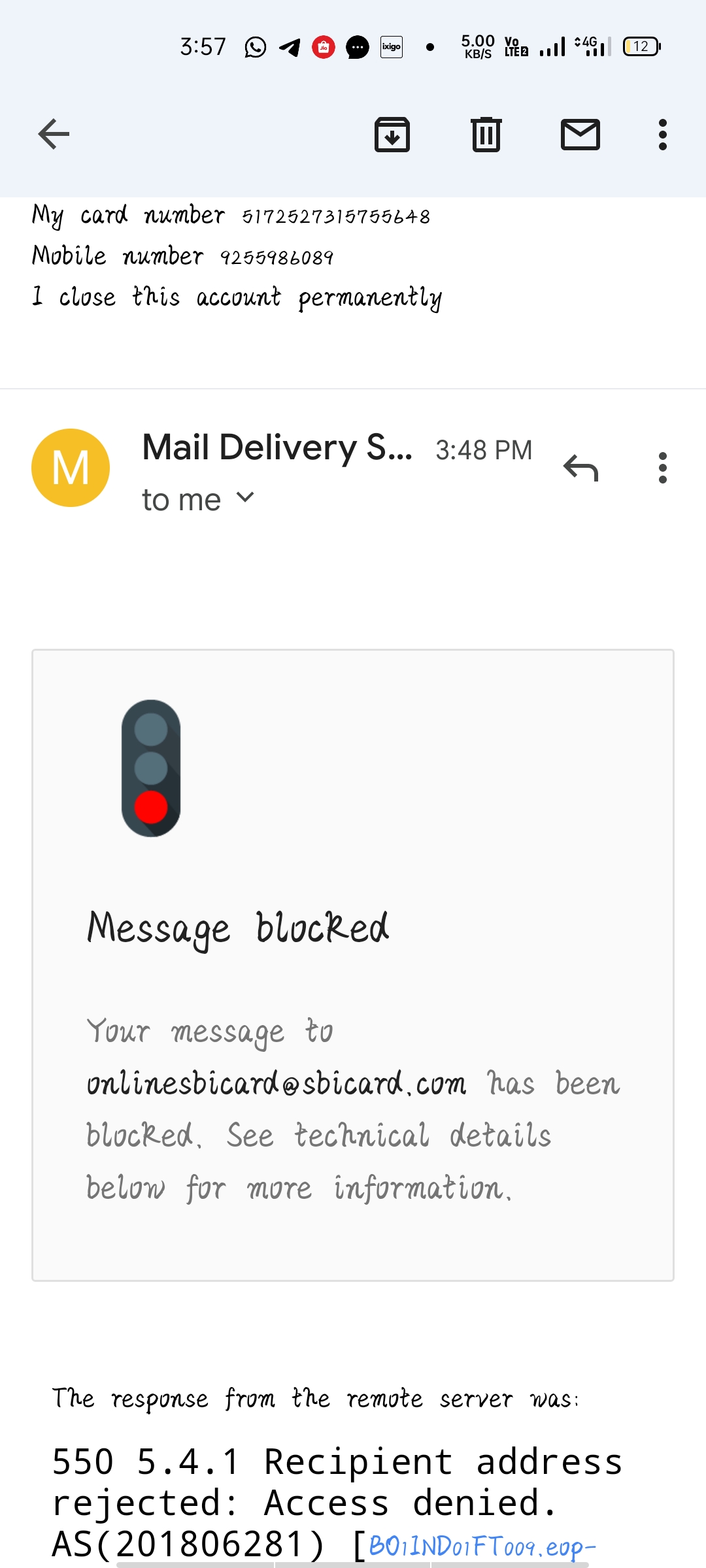Expand the 'to me' recipient details
The image size is (706, 1568).
[x=244, y=498]
